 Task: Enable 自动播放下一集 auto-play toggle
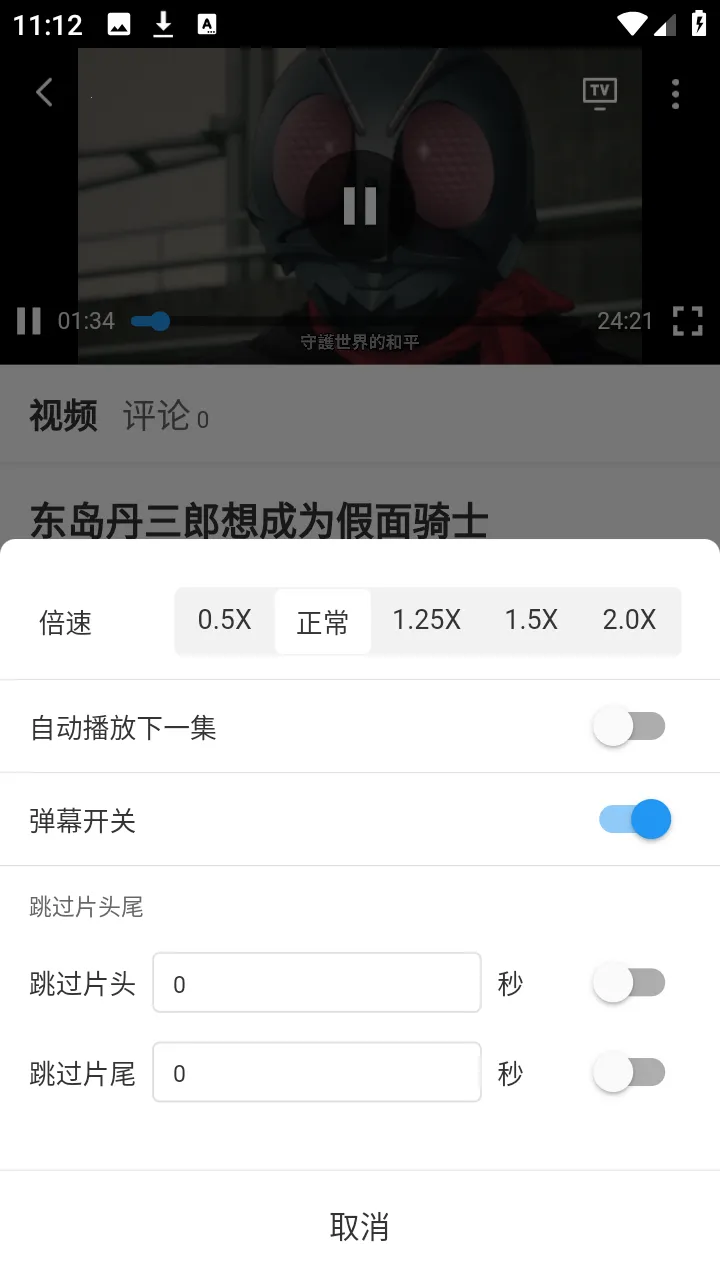click(631, 726)
